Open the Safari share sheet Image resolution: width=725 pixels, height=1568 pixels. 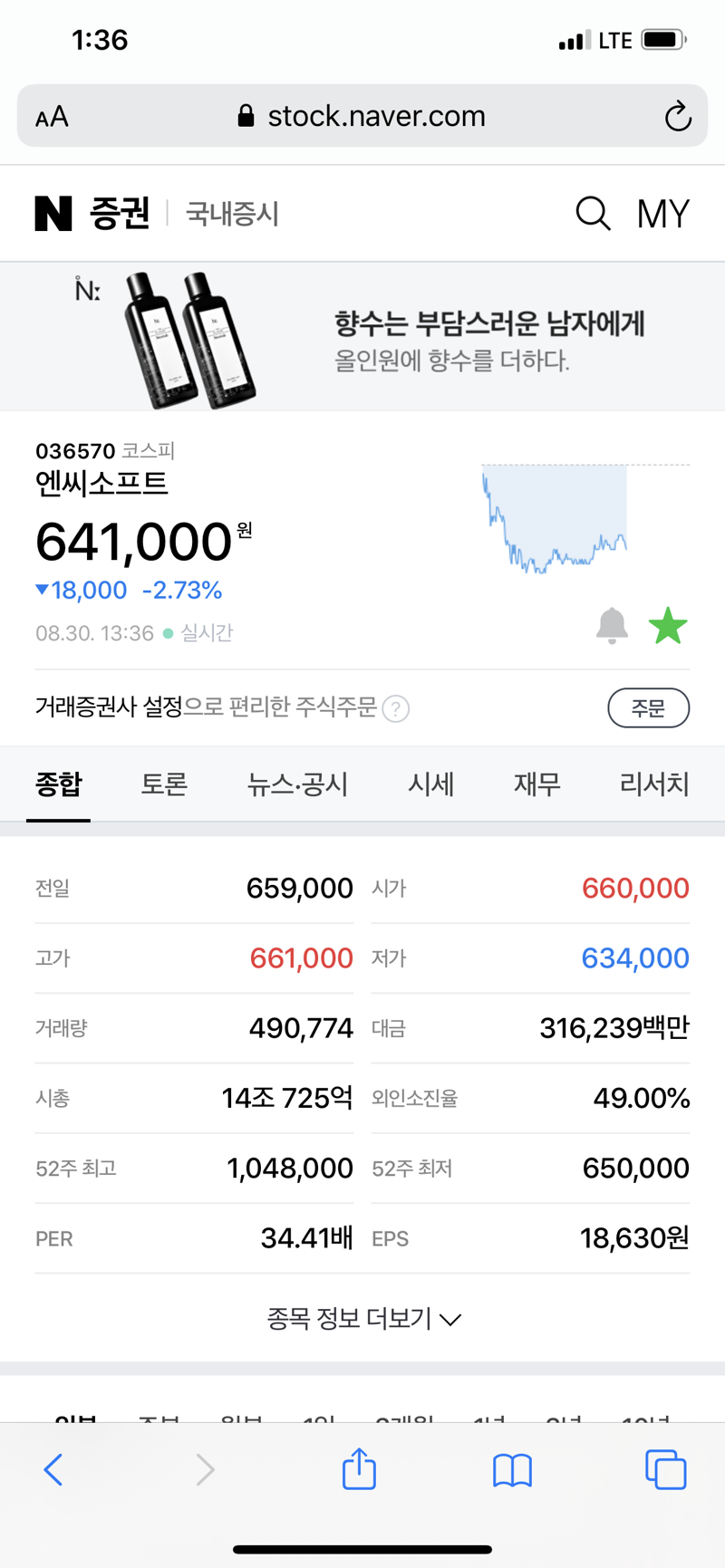click(359, 1468)
